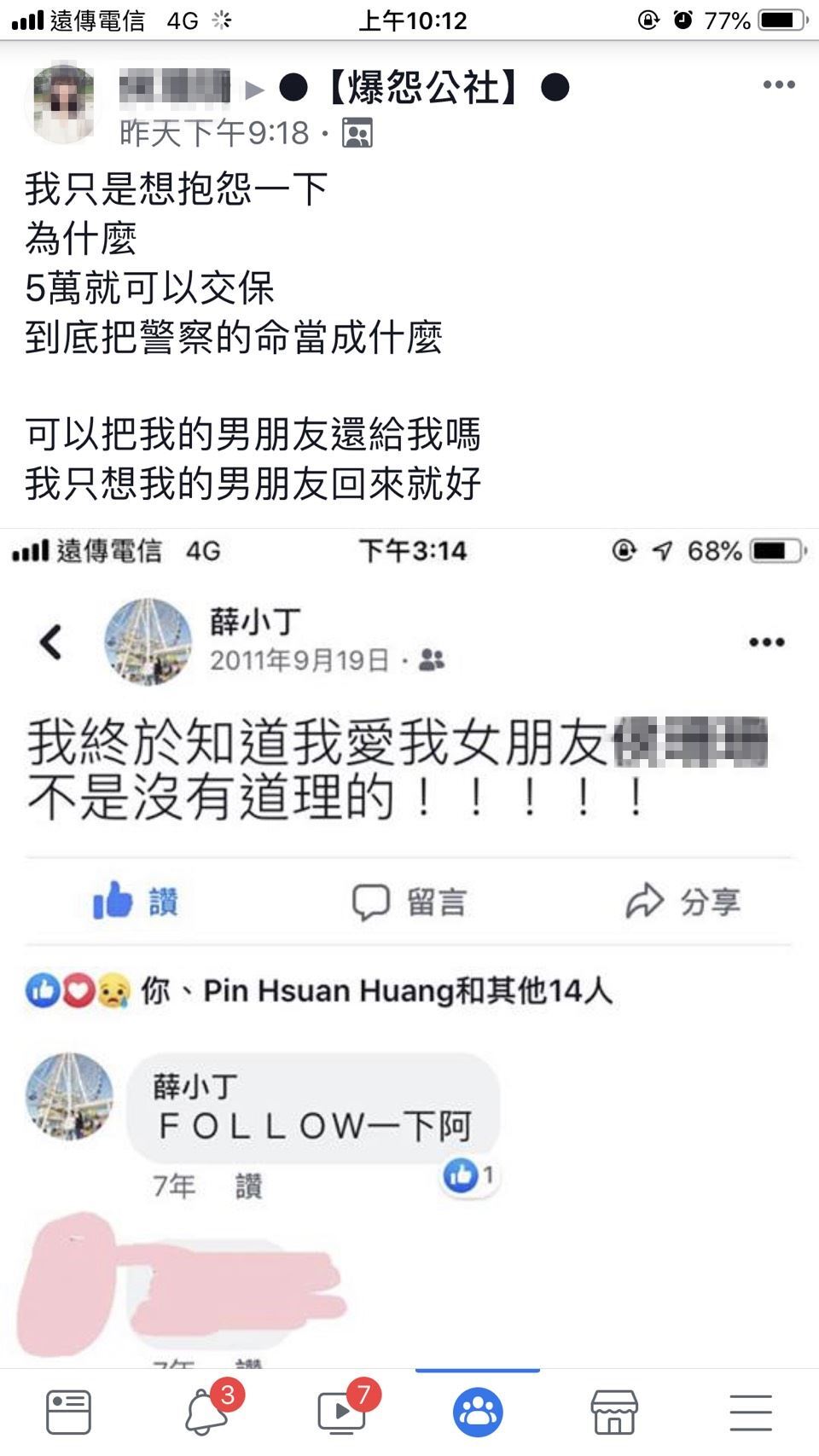This screenshot has width=819, height=1456.
Task: Switch to the Groups tab
Action: tap(478, 1412)
